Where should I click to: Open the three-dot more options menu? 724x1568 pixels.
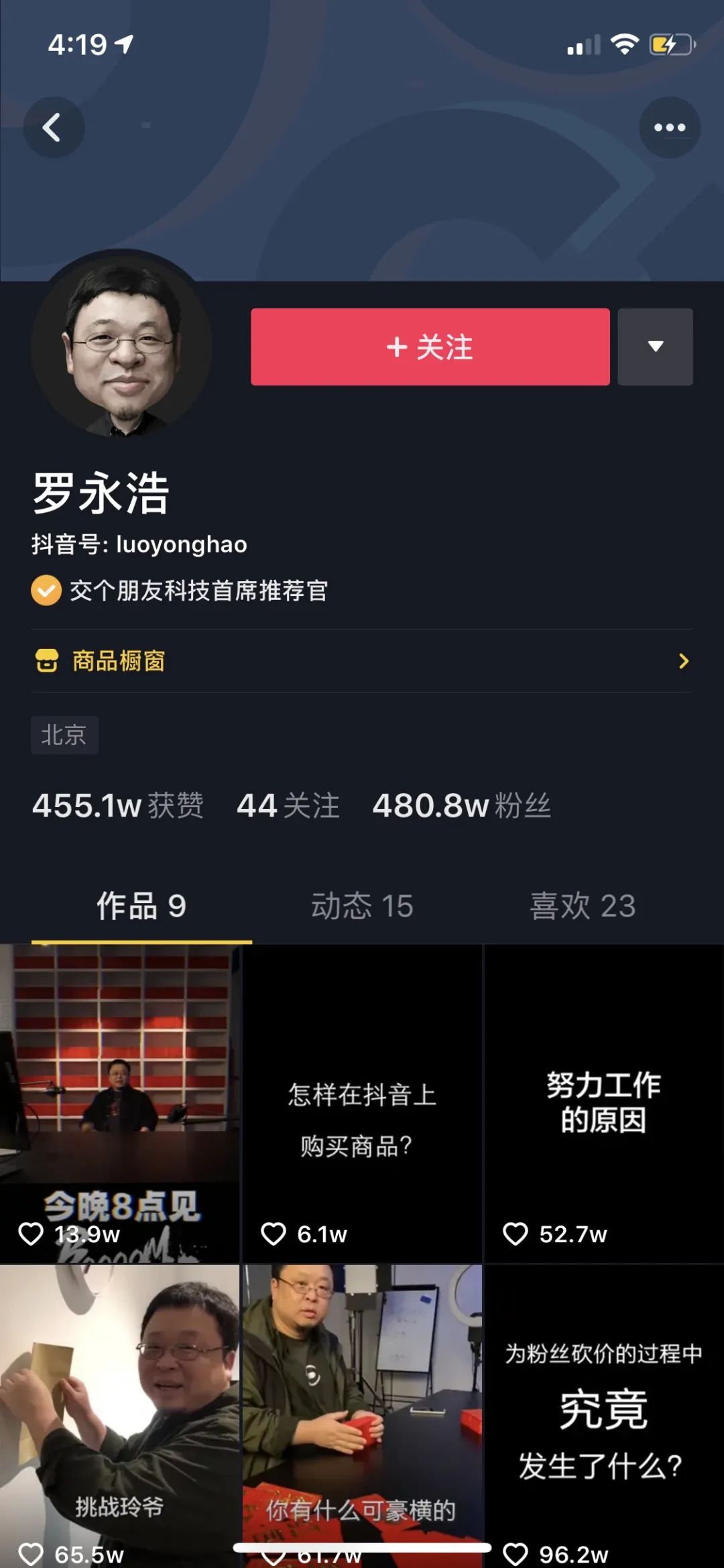tap(669, 127)
